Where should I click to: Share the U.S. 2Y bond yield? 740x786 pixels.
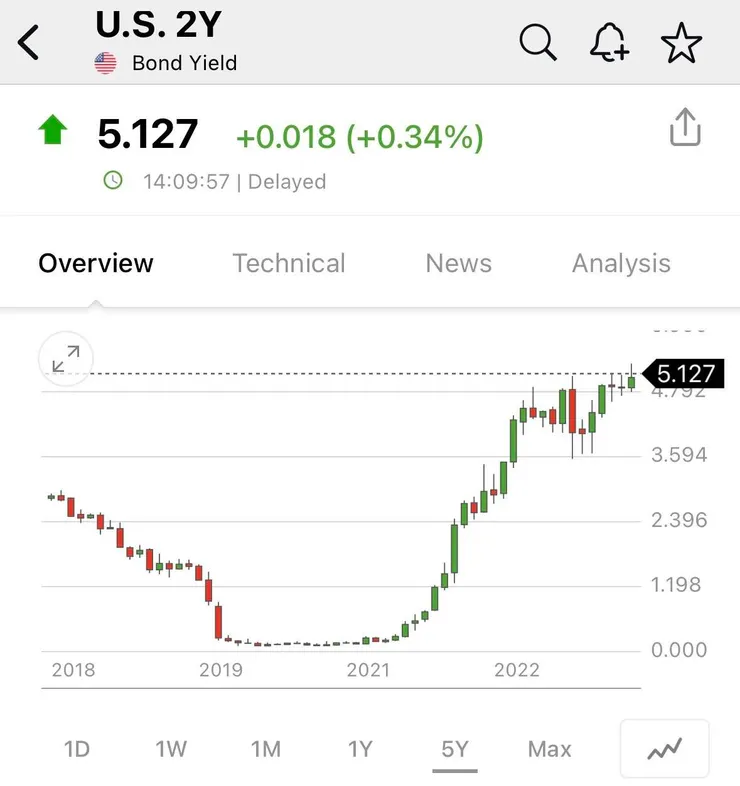coord(685,129)
